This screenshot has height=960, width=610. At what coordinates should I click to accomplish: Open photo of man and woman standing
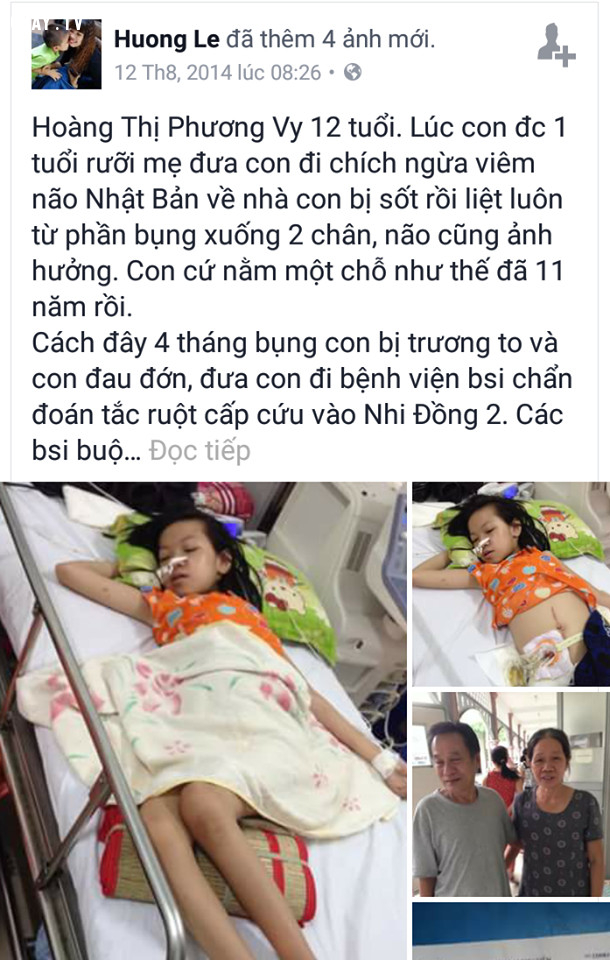pyautogui.click(x=510, y=793)
